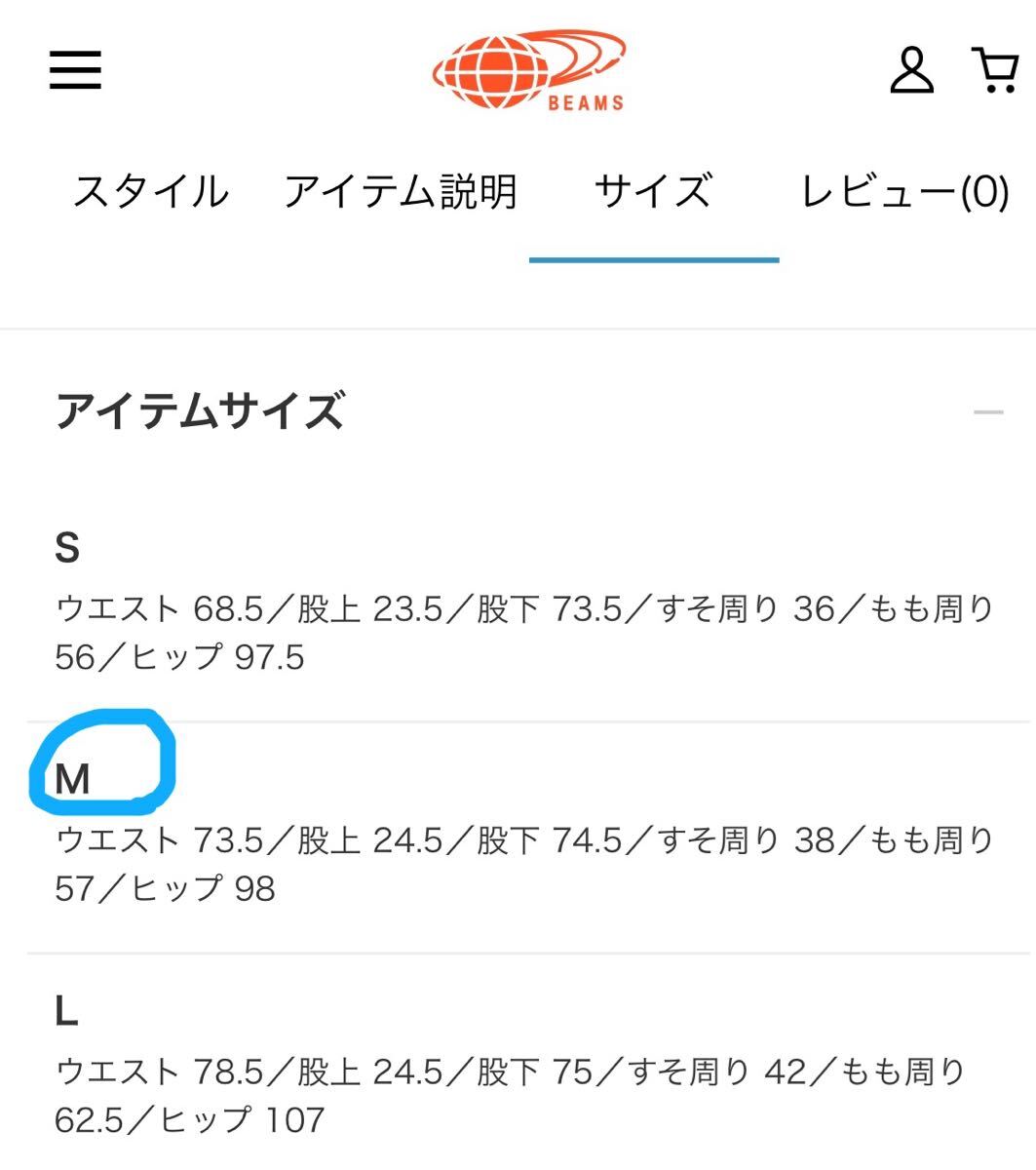The image size is (1036, 1170).
Task: Tap the person icon in the header
Action: click(x=910, y=70)
